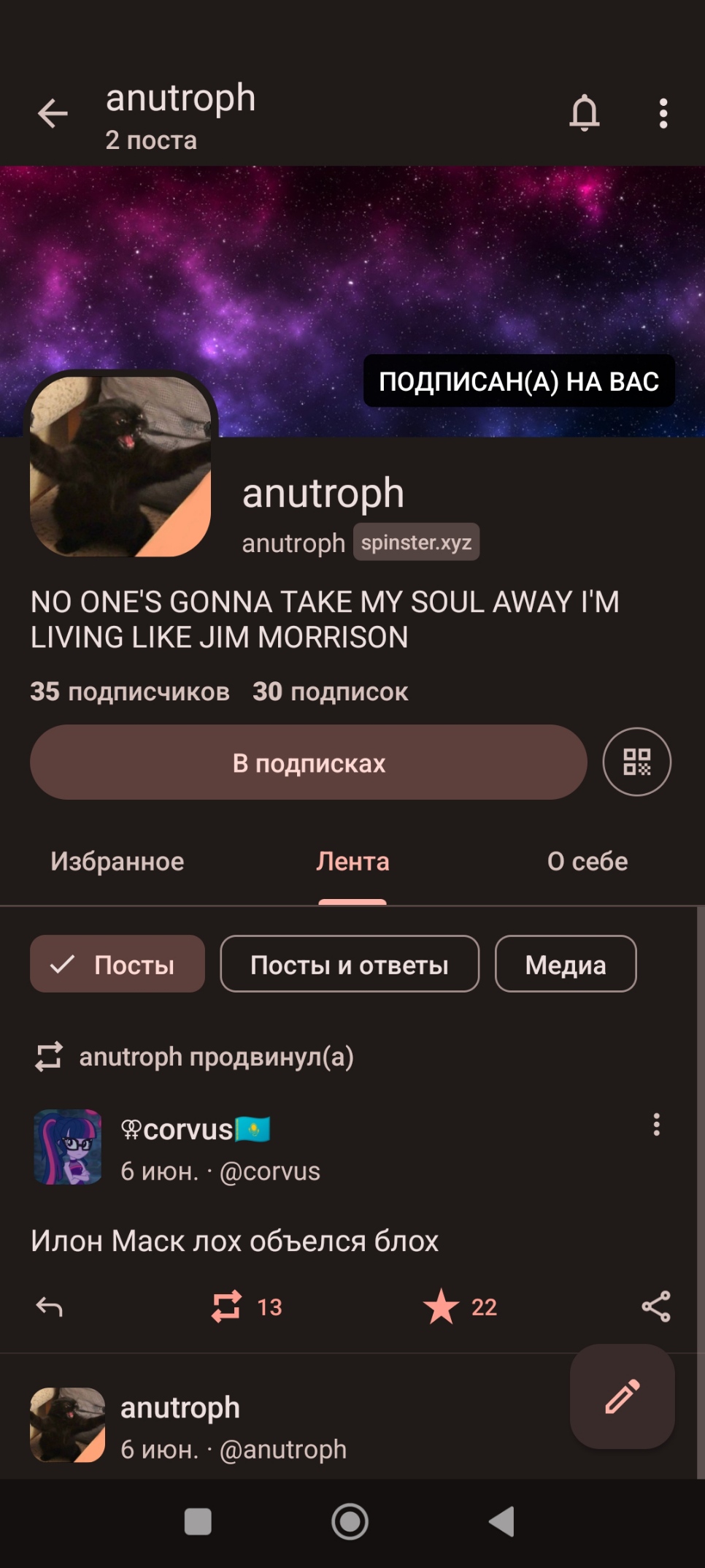Open the «О себе» tab
This screenshot has height=1568, width=705.
tap(587, 862)
